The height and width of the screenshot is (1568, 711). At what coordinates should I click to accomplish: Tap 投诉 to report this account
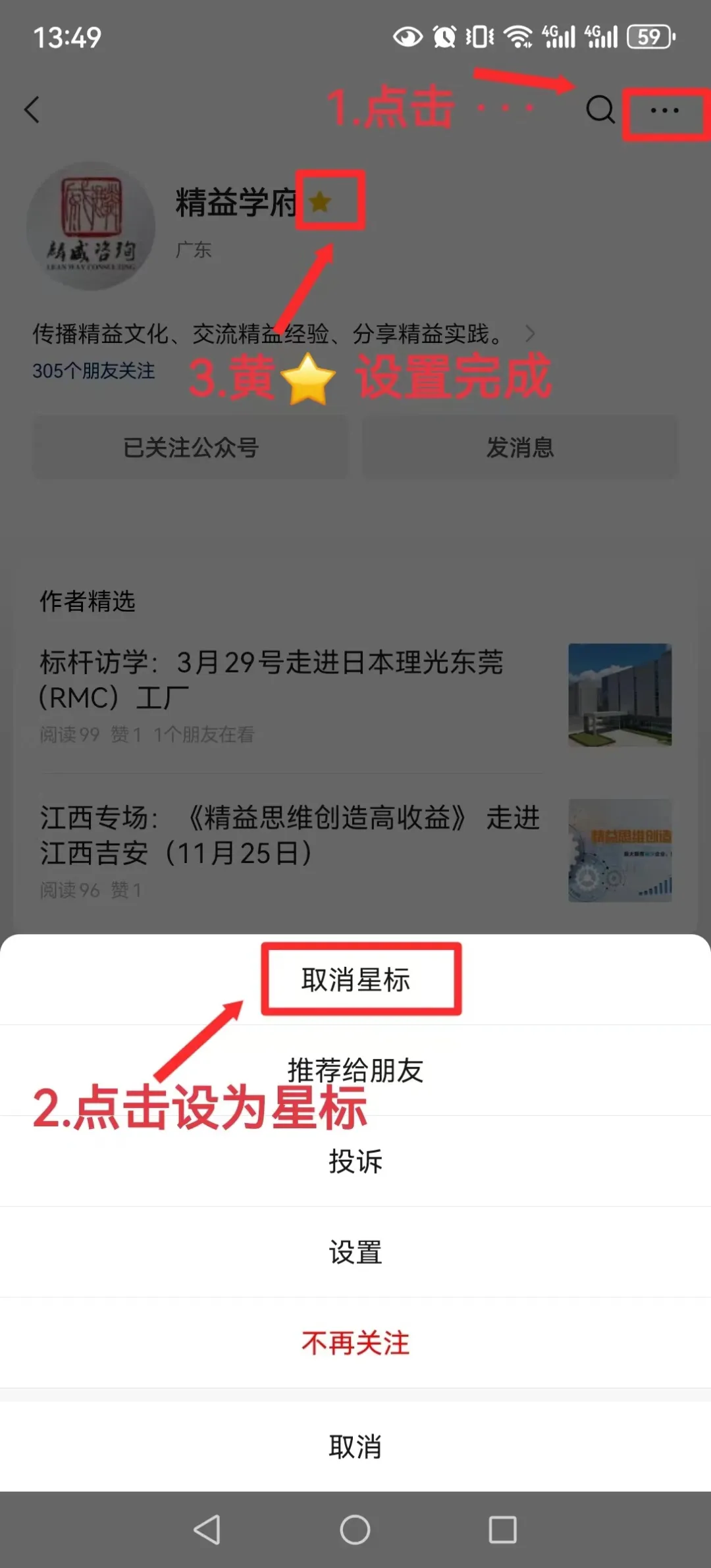coord(355,1161)
